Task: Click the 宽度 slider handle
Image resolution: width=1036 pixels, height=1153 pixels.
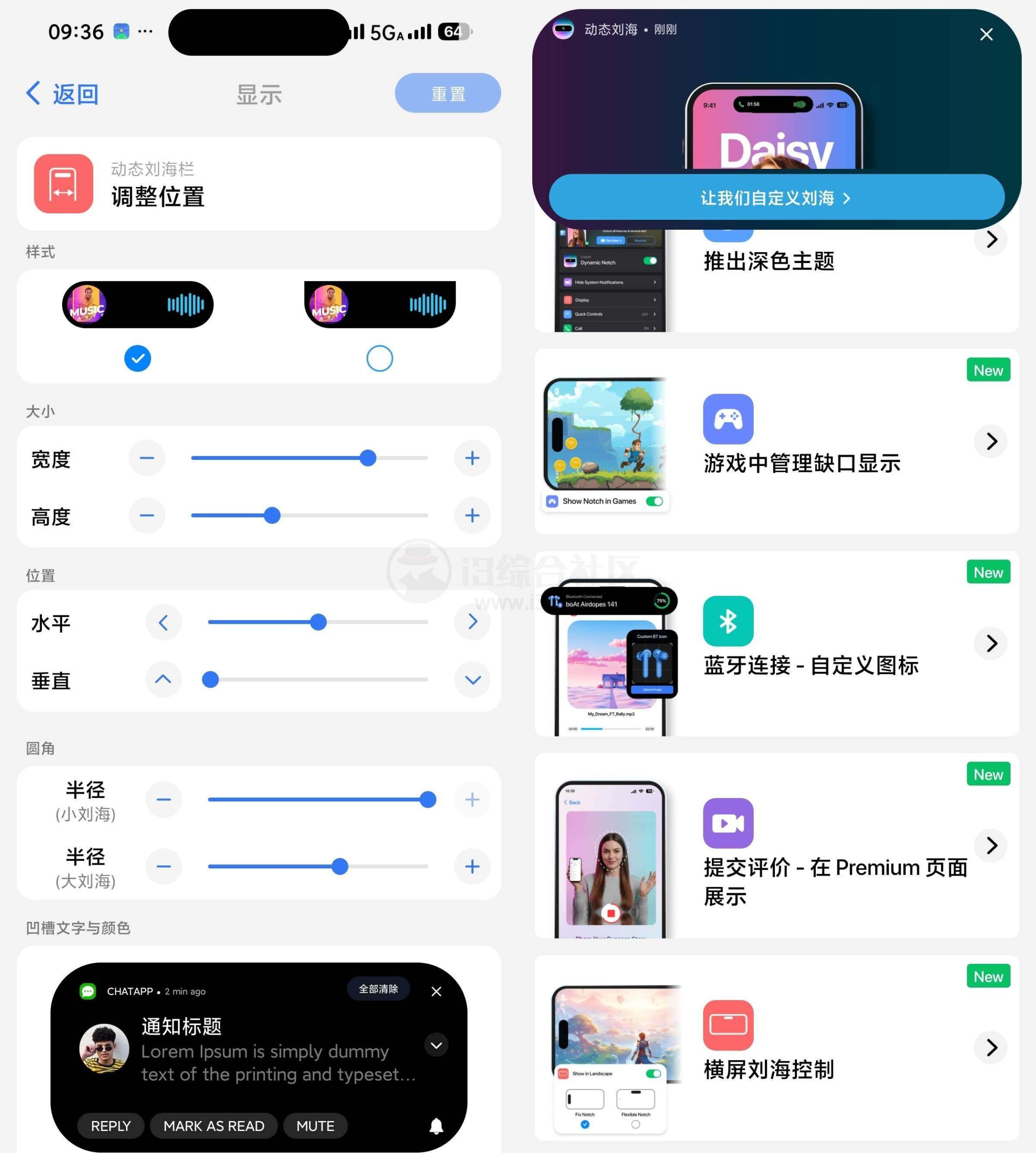Action: point(368,458)
